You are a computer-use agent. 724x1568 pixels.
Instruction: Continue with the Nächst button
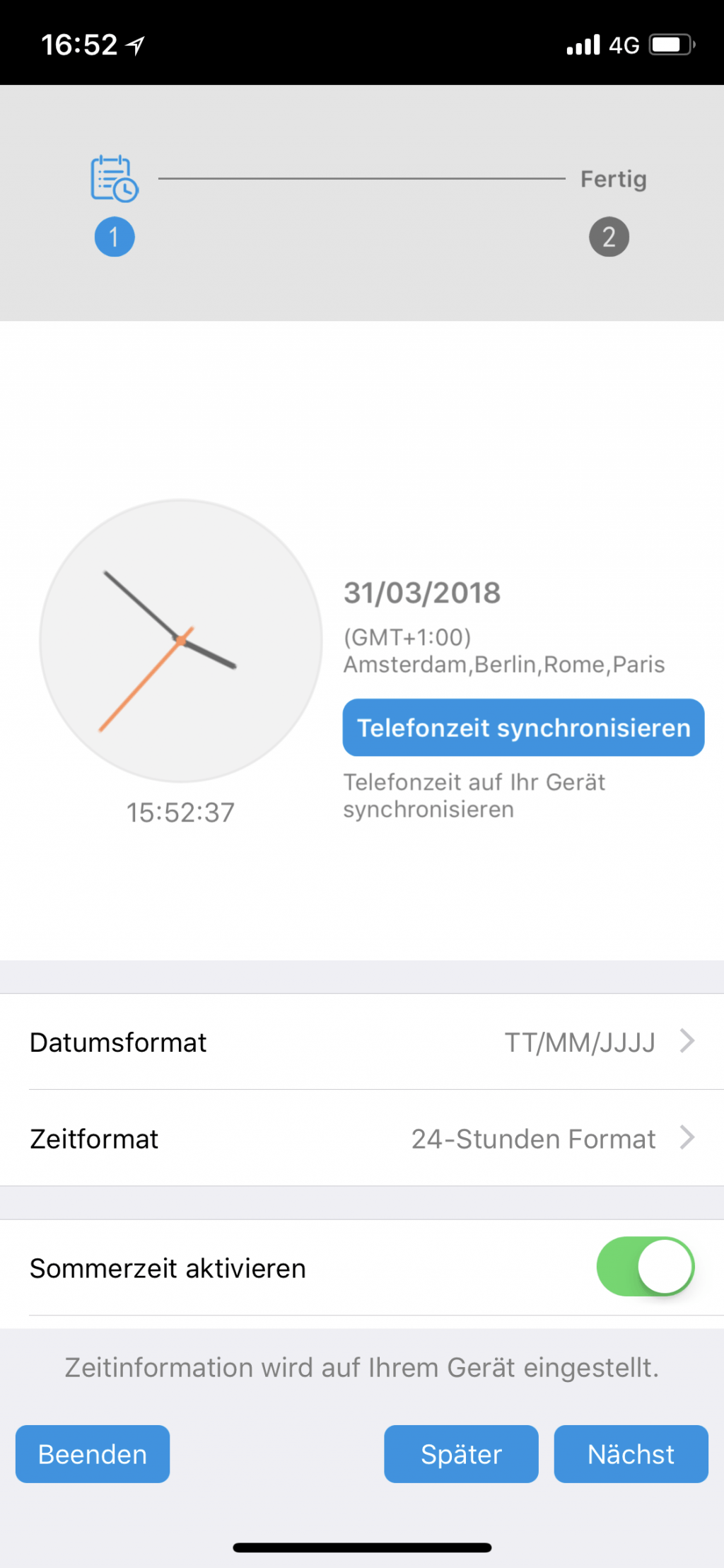coord(631,1454)
